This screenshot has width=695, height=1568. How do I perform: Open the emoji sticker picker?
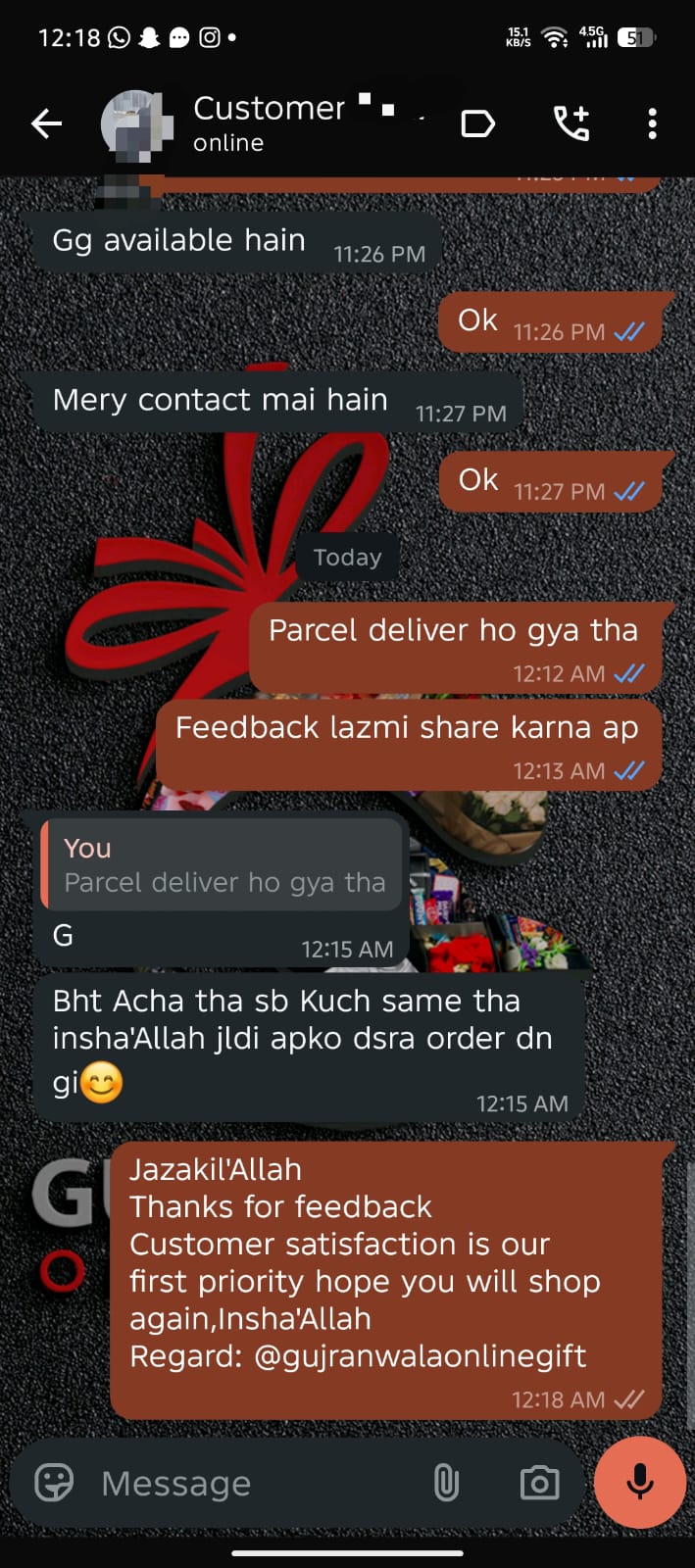[x=54, y=1482]
